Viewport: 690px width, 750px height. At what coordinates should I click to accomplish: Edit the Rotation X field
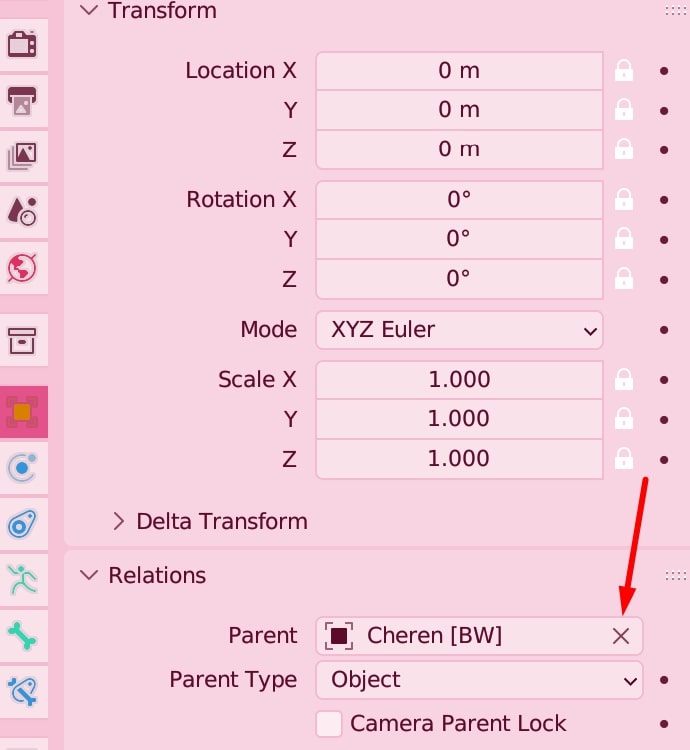459,200
